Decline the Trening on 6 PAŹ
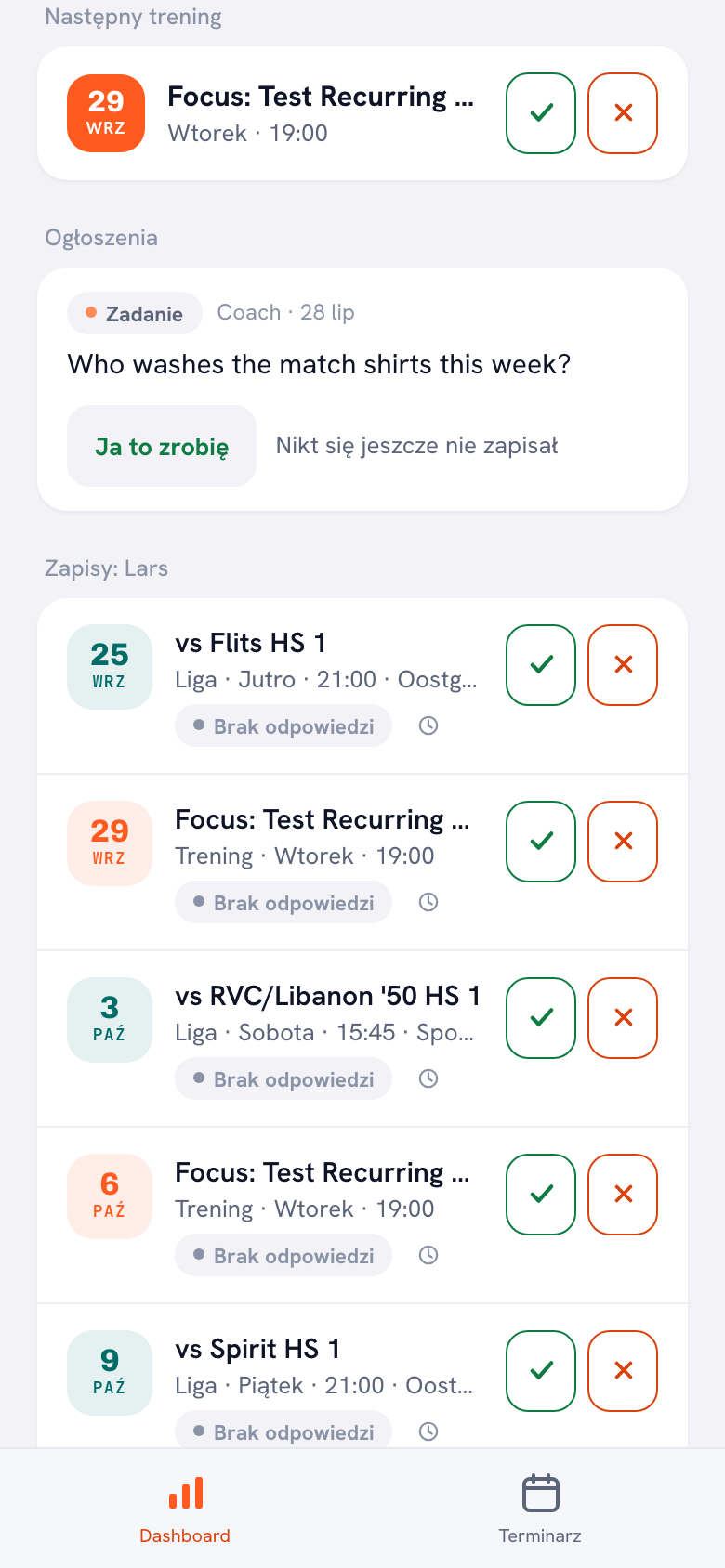The width and height of the screenshot is (725, 1568). (x=623, y=1195)
